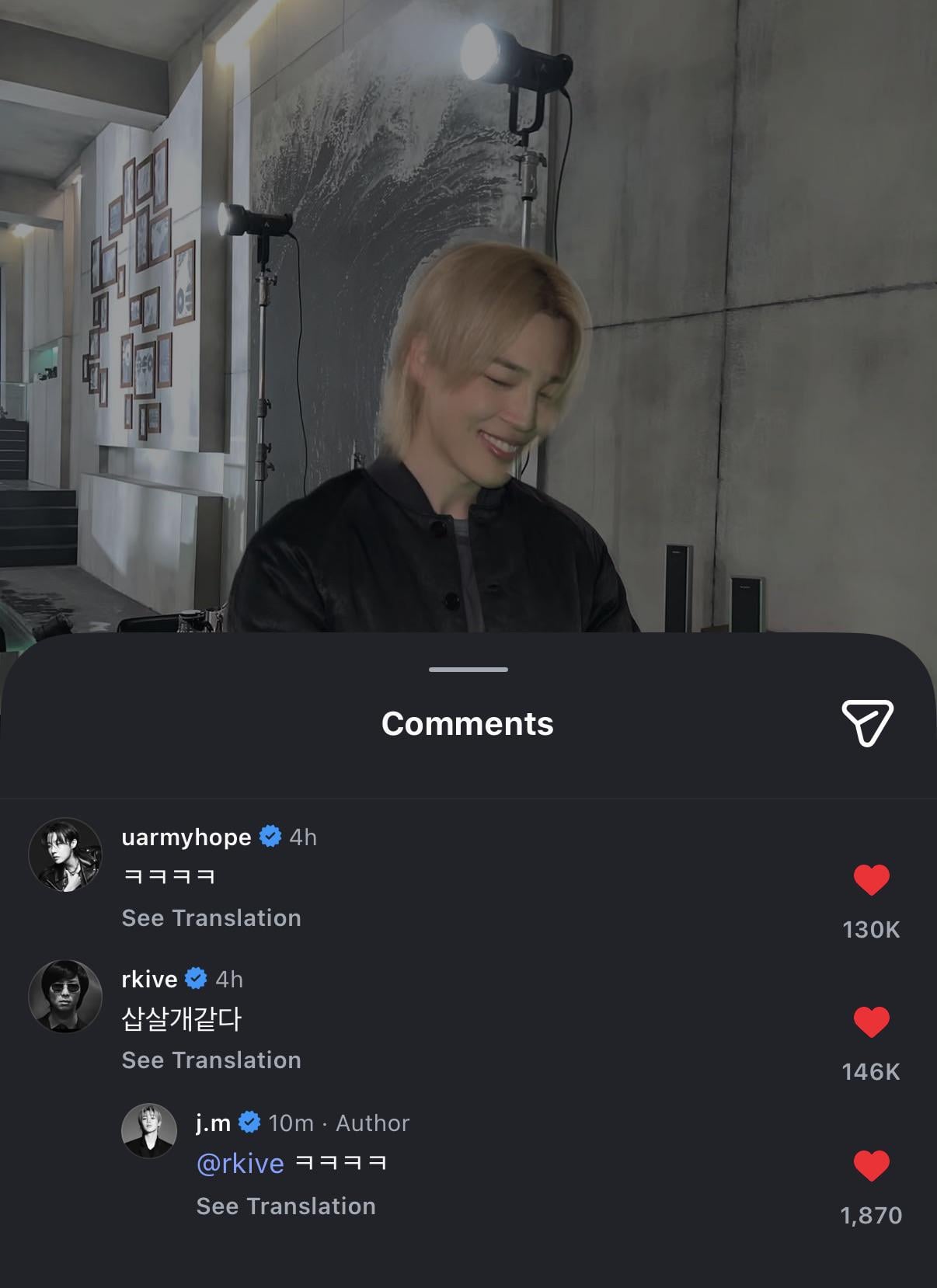Unlike j.m's reply heart
Screen dimensions: 937x1288
[872, 1164]
